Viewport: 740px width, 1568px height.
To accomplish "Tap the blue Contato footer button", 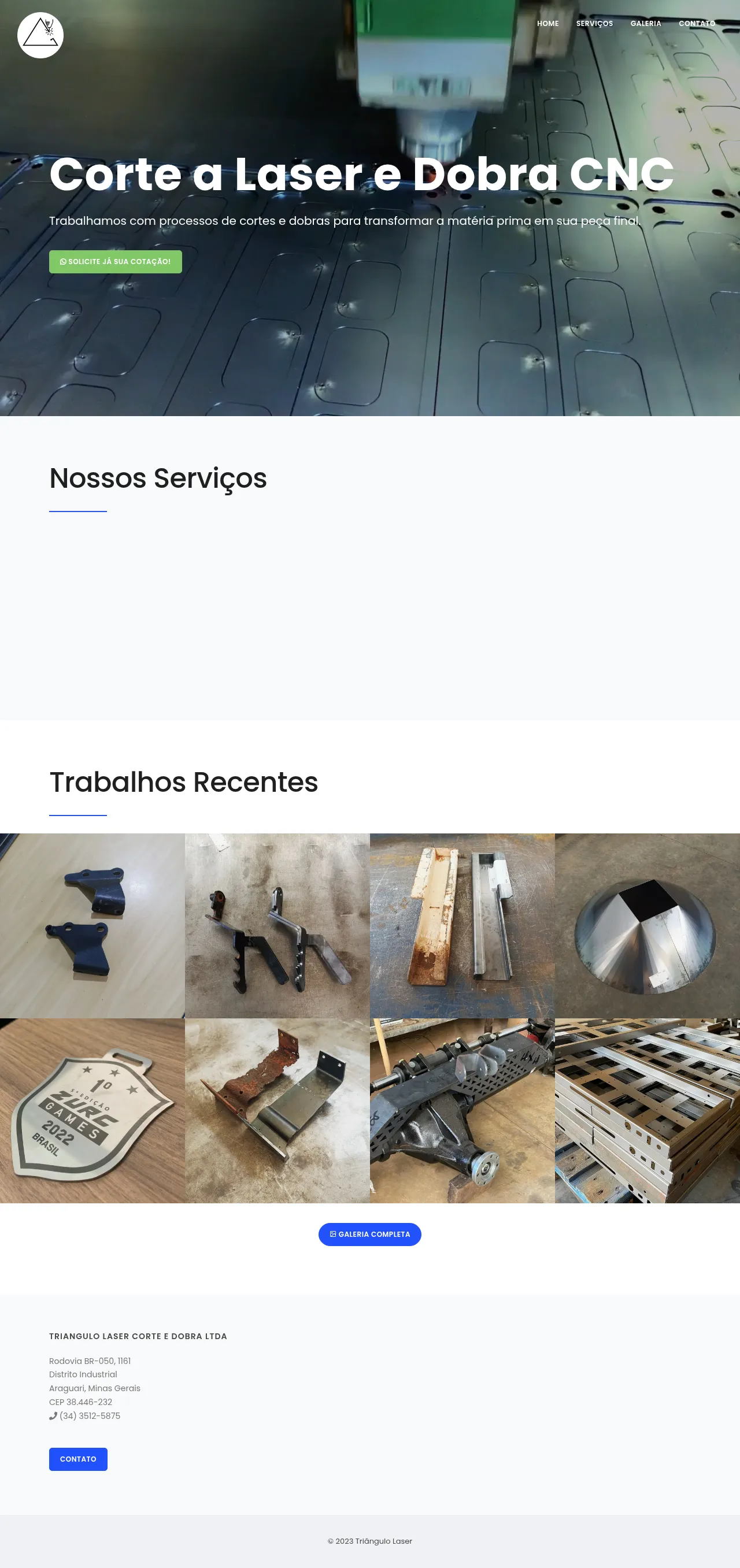I will coord(78,1459).
